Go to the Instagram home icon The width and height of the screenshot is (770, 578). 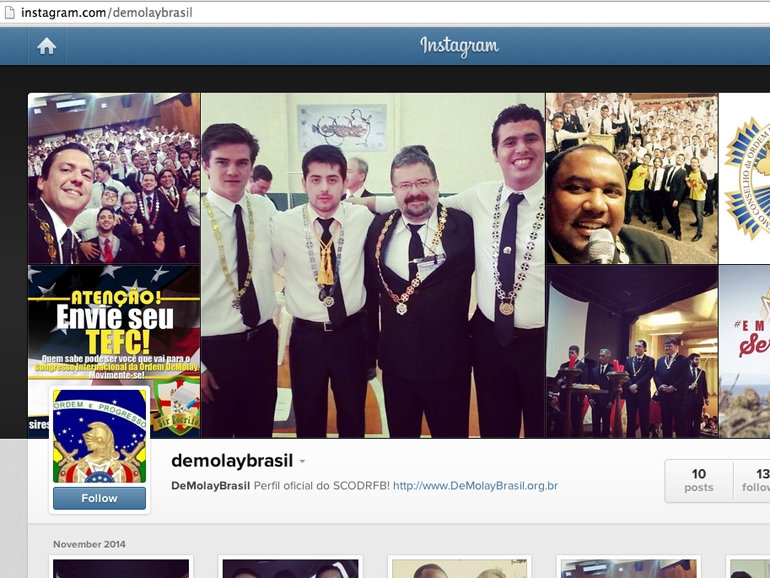pyautogui.click(x=47, y=46)
